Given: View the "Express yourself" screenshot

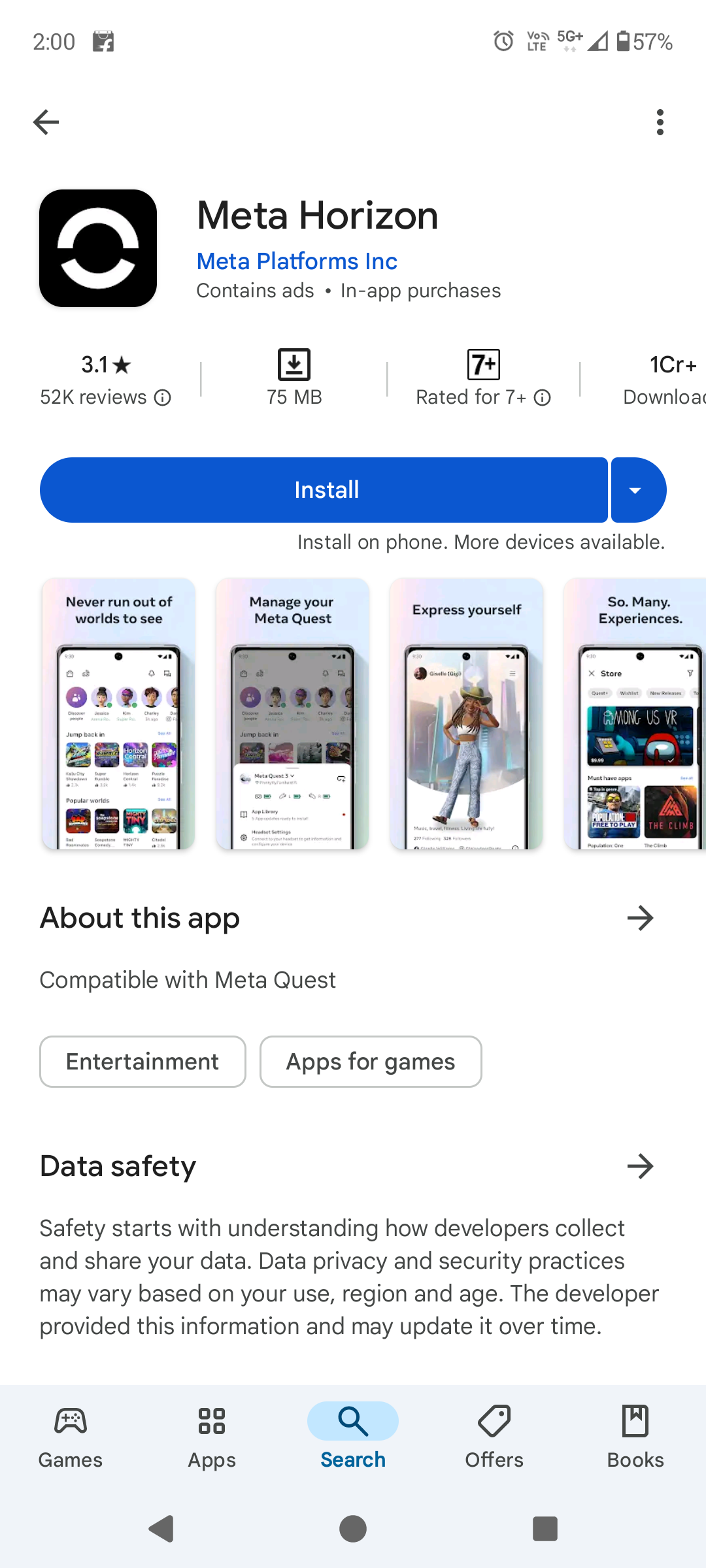Looking at the screenshot, I should [466, 713].
